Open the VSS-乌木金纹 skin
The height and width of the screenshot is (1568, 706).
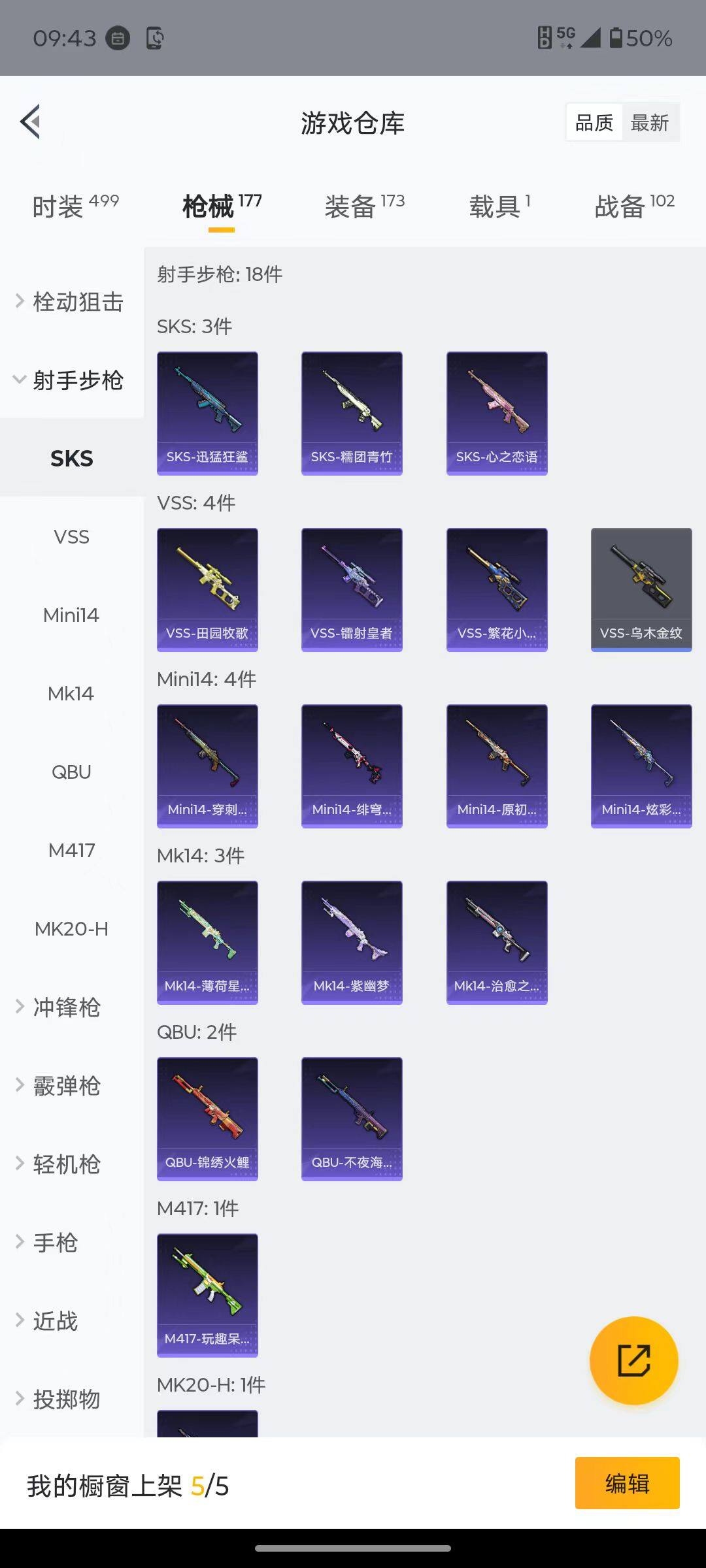(x=641, y=589)
